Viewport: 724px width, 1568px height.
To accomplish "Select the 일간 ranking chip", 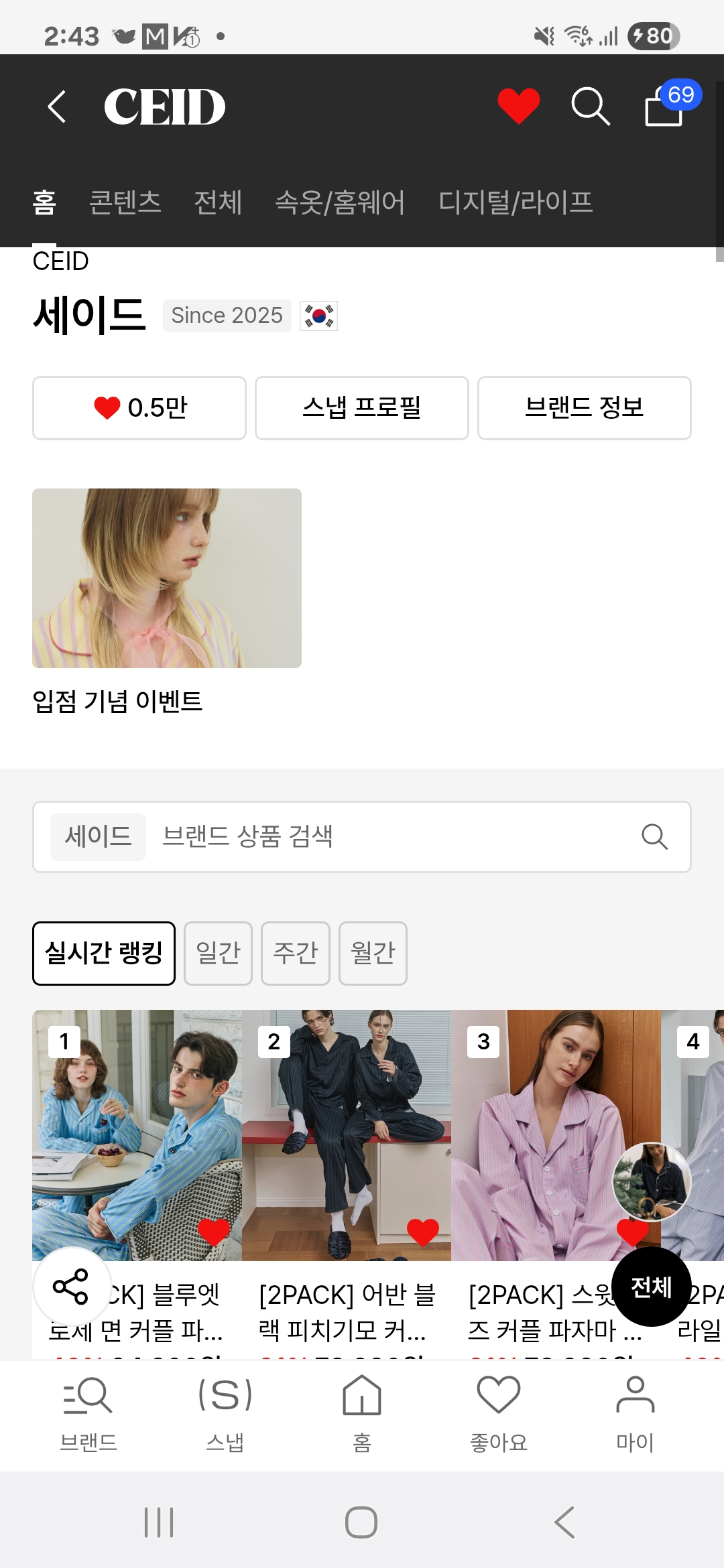I will point(218,953).
